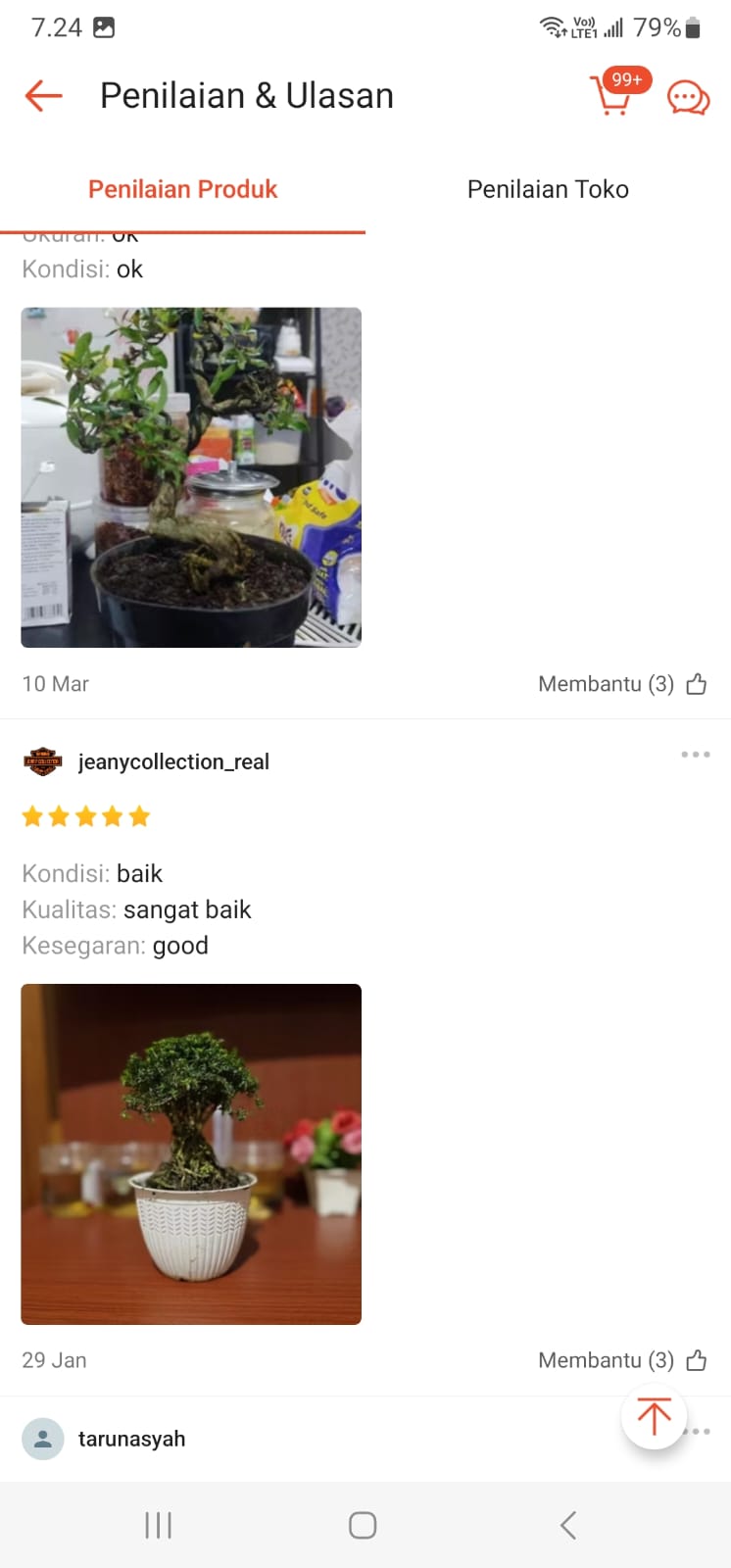Image resolution: width=731 pixels, height=1568 pixels.
Task: Select the Penilaian Produk tab
Action: pyautogui.click(x=182, y=189)
